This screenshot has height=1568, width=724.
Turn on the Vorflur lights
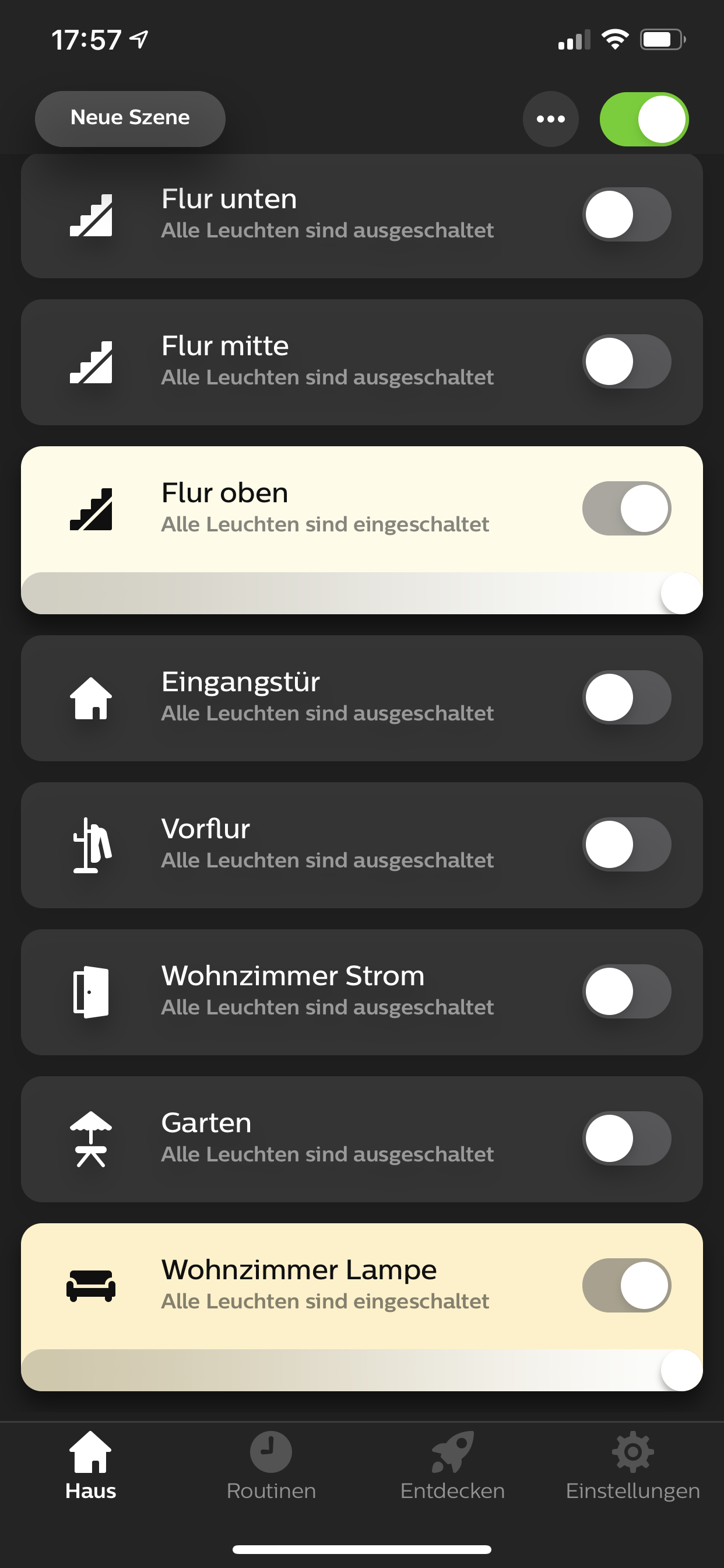[626, 844]
